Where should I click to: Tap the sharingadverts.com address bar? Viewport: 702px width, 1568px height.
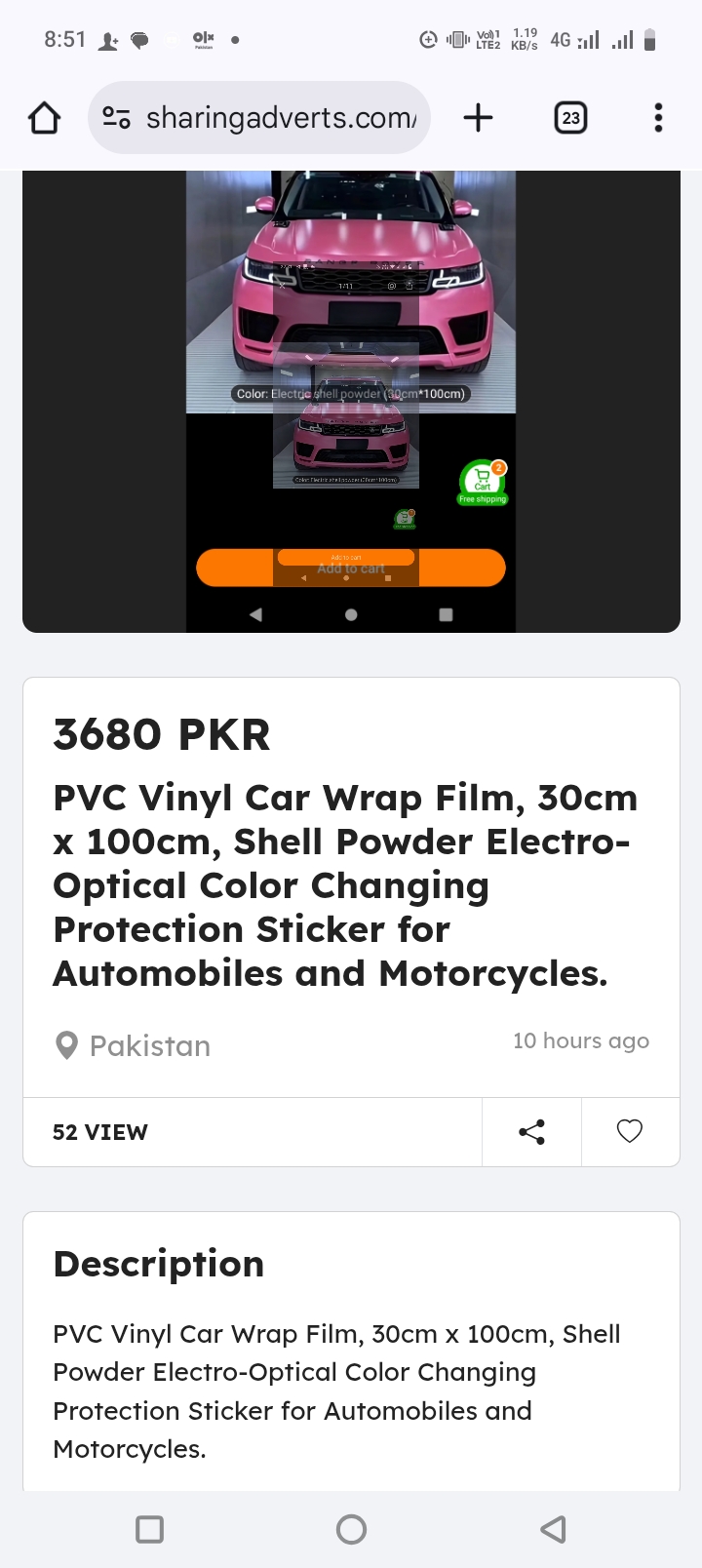281,118
